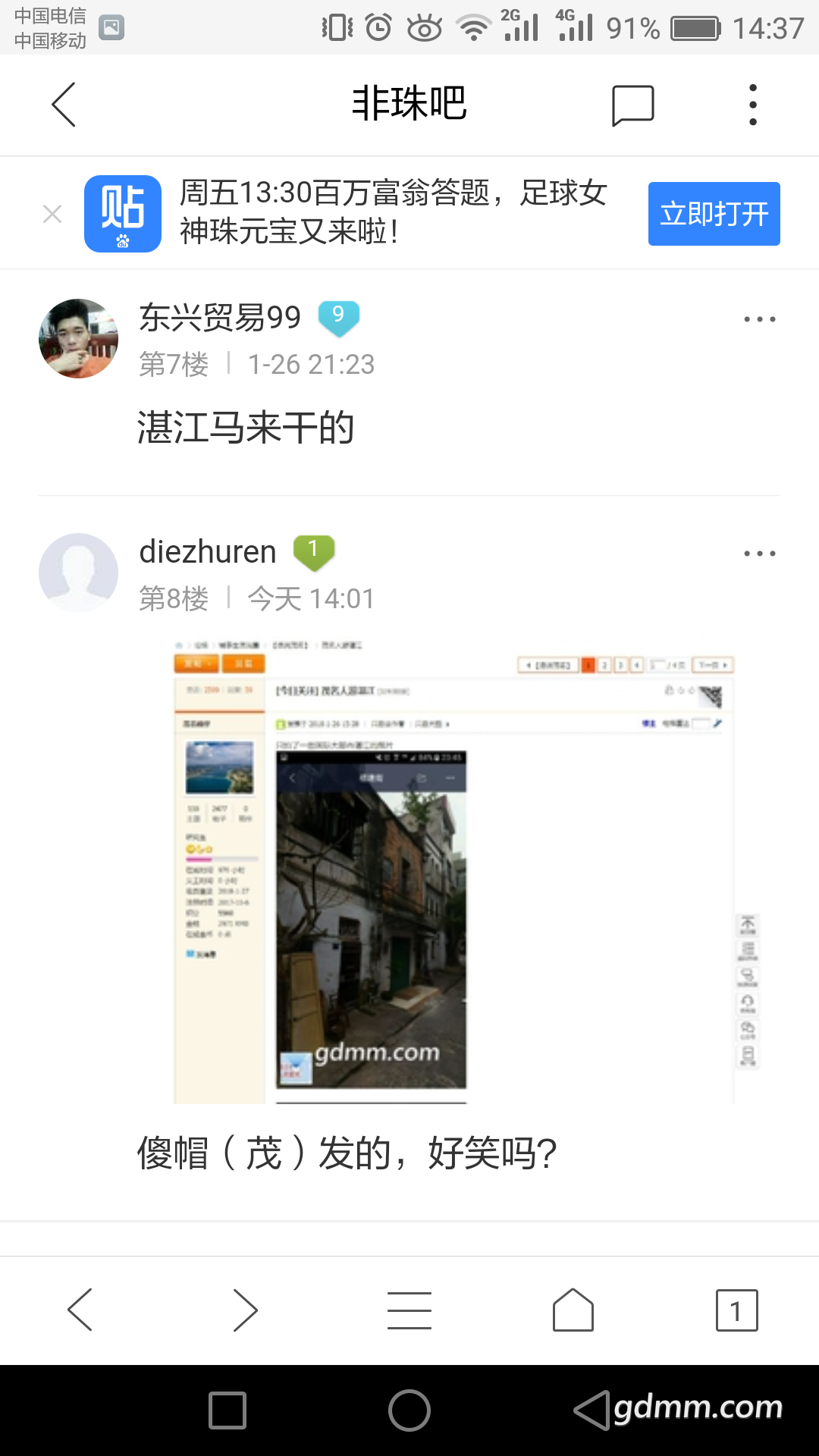Navigate back with the browser back arrow
This screenshot has width=819, height=1456.
pyautogui.click(x=80, y=1310)
